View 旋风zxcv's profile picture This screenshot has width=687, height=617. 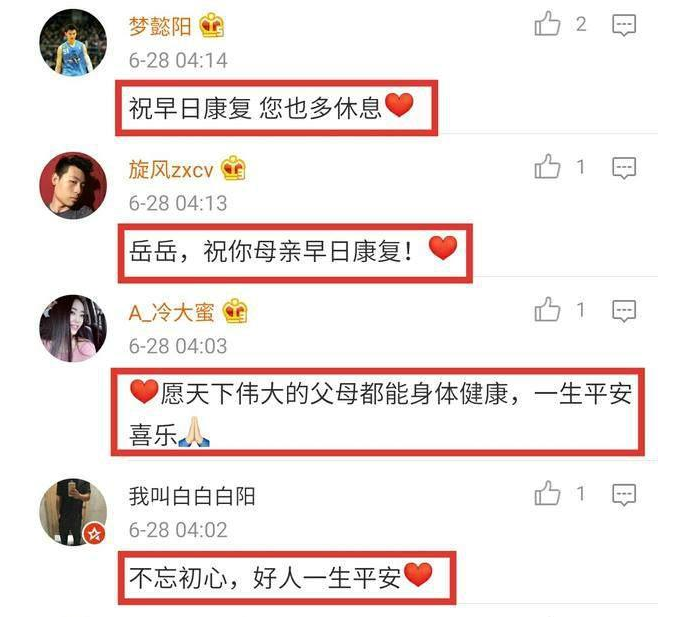click(73, 184)
